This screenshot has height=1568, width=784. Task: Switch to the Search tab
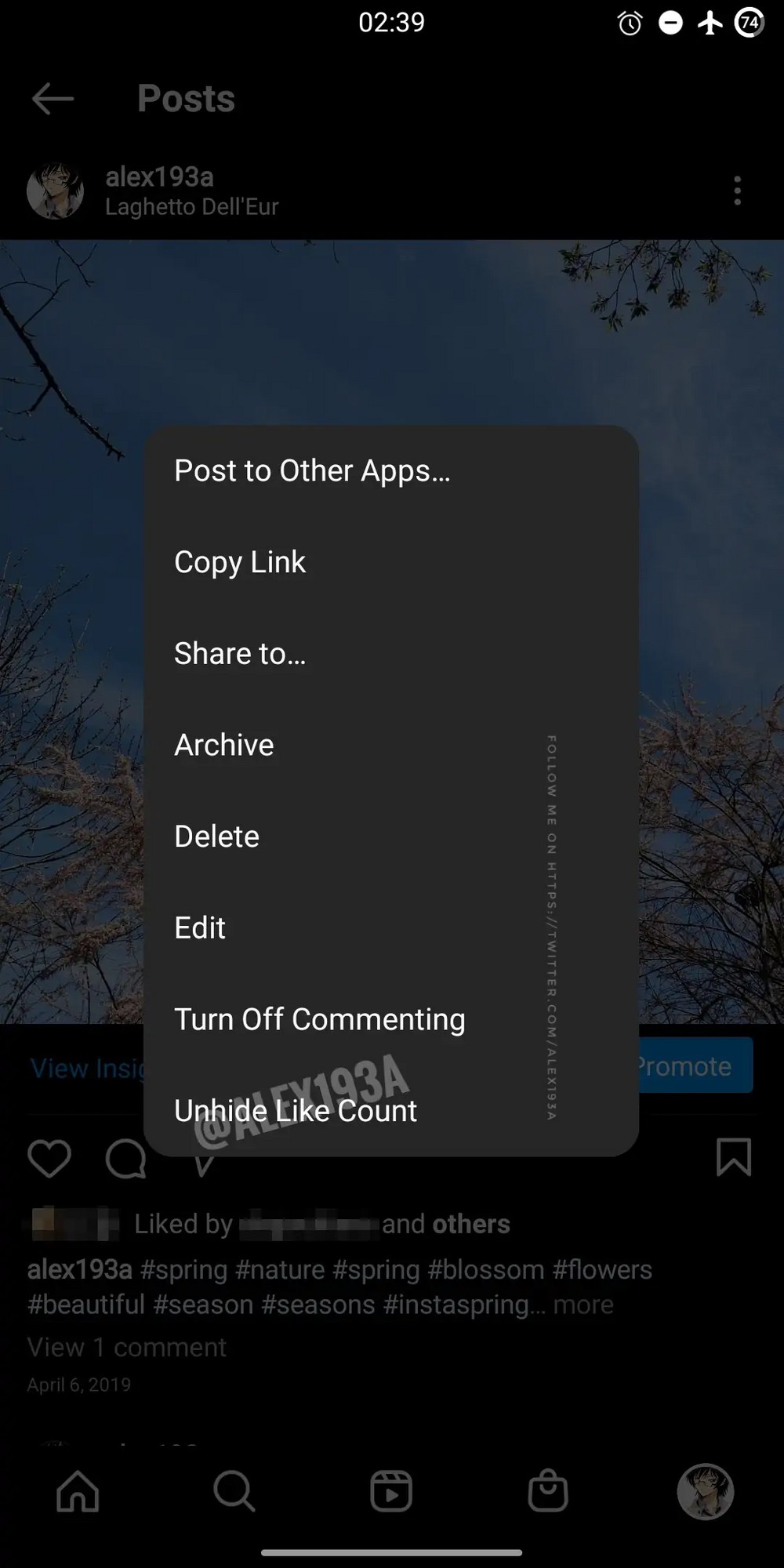234,1490
